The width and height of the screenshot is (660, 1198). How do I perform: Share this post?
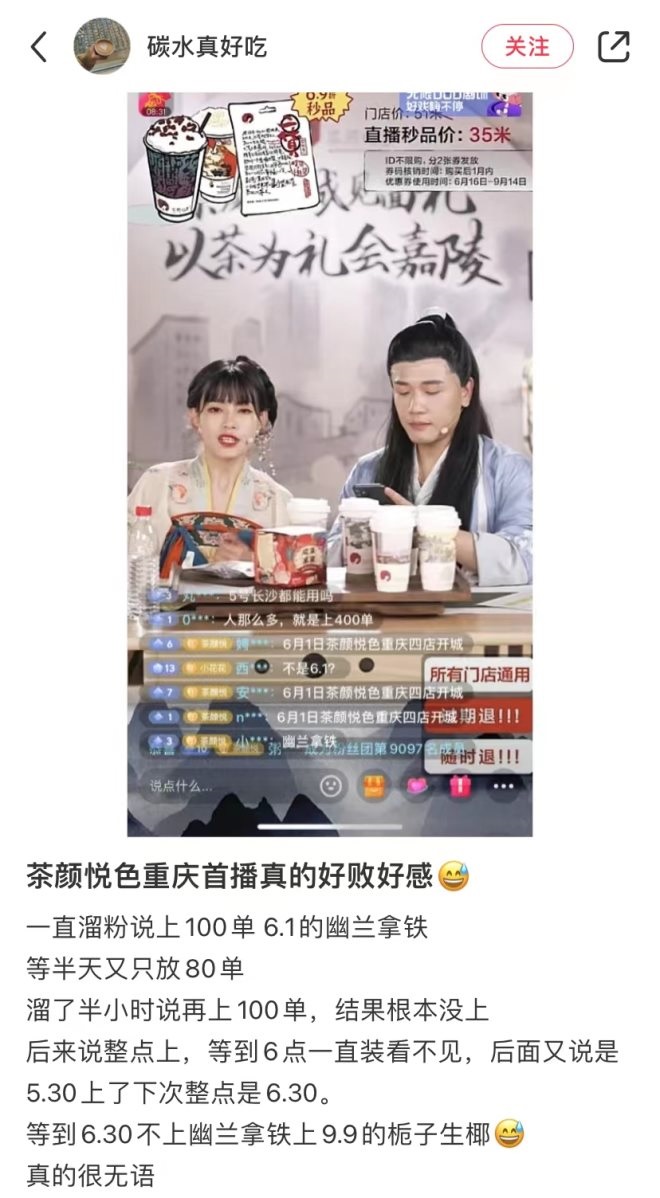point(614,46)
